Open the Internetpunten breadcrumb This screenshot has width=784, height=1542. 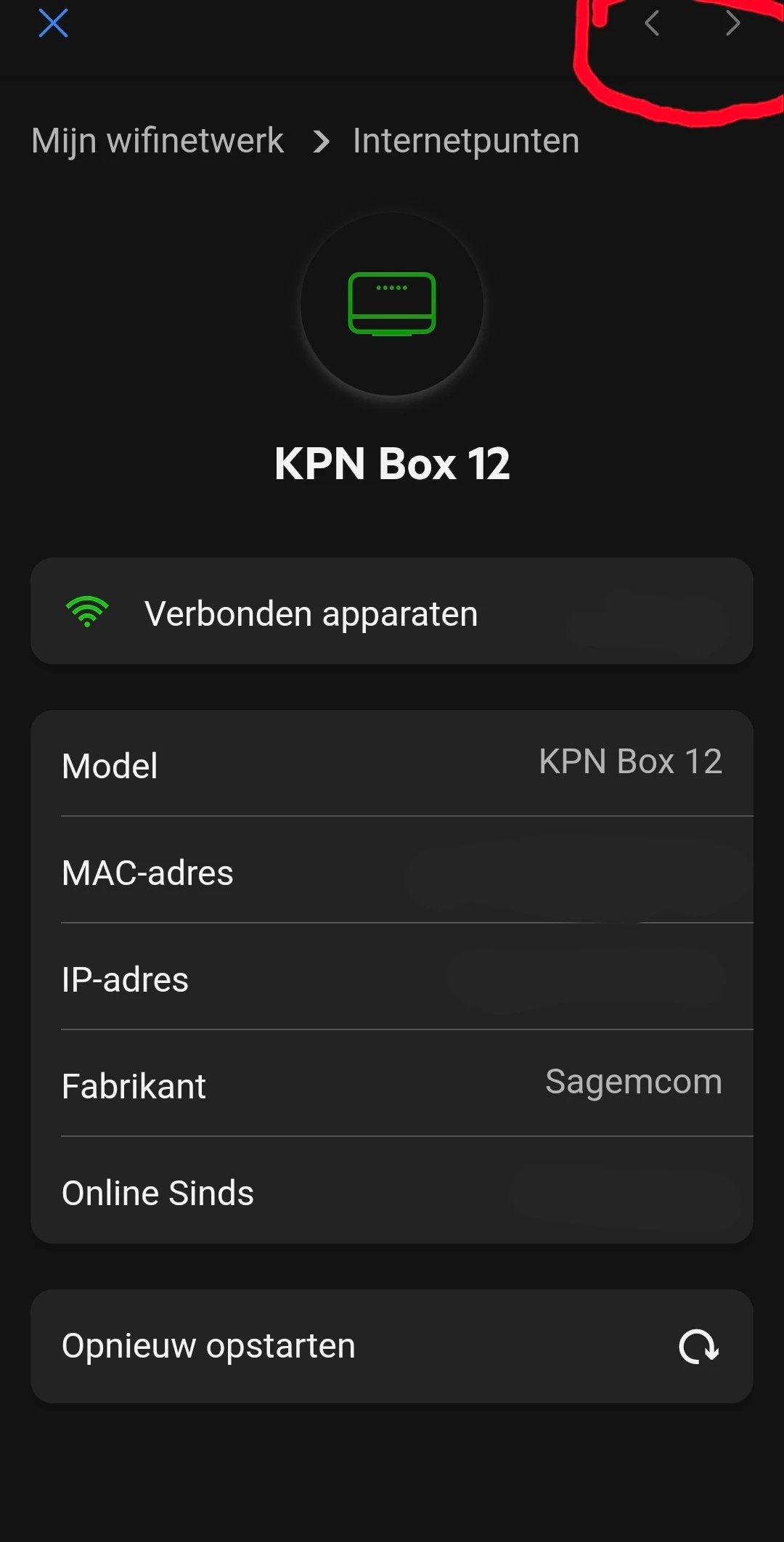click(466, 141)
